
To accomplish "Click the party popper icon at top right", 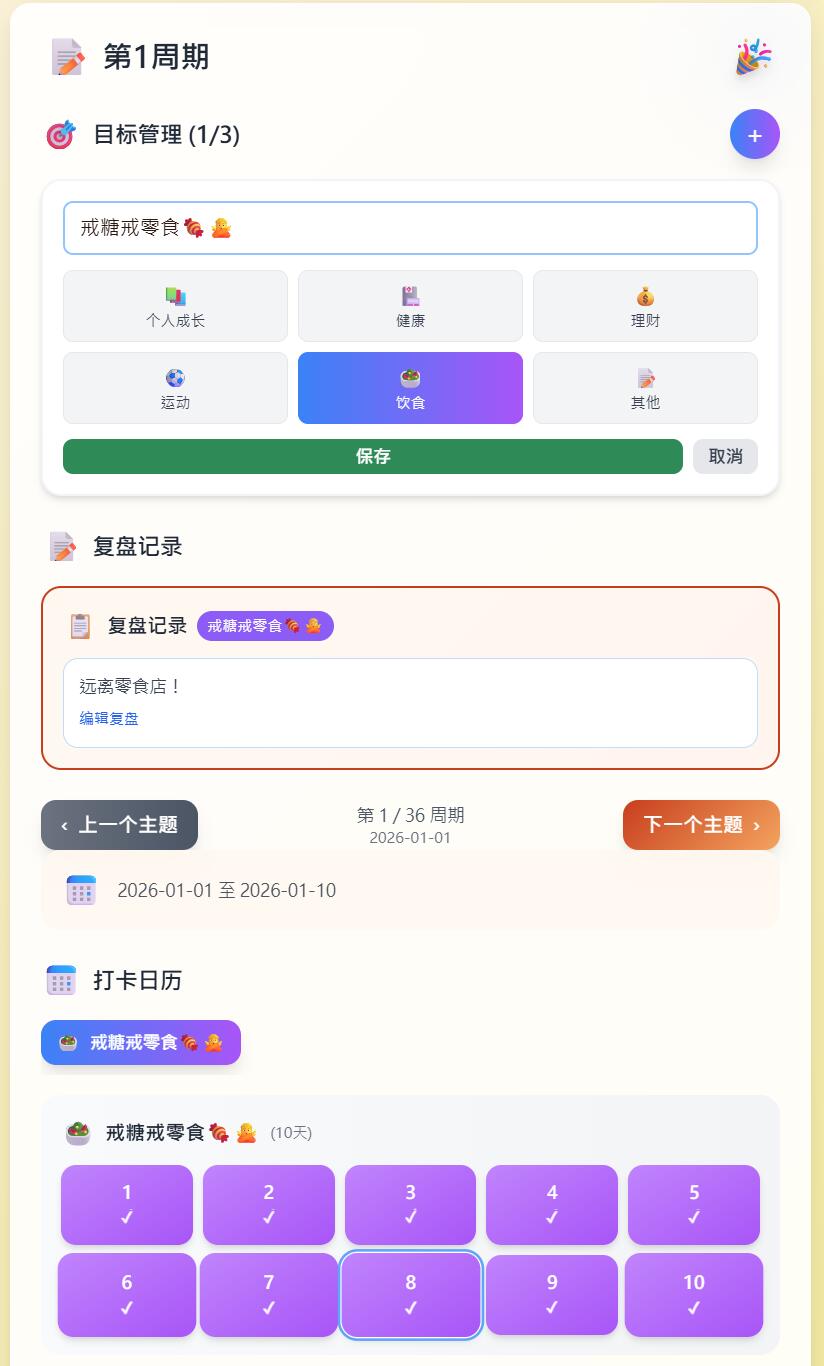I will pos(752,57).
